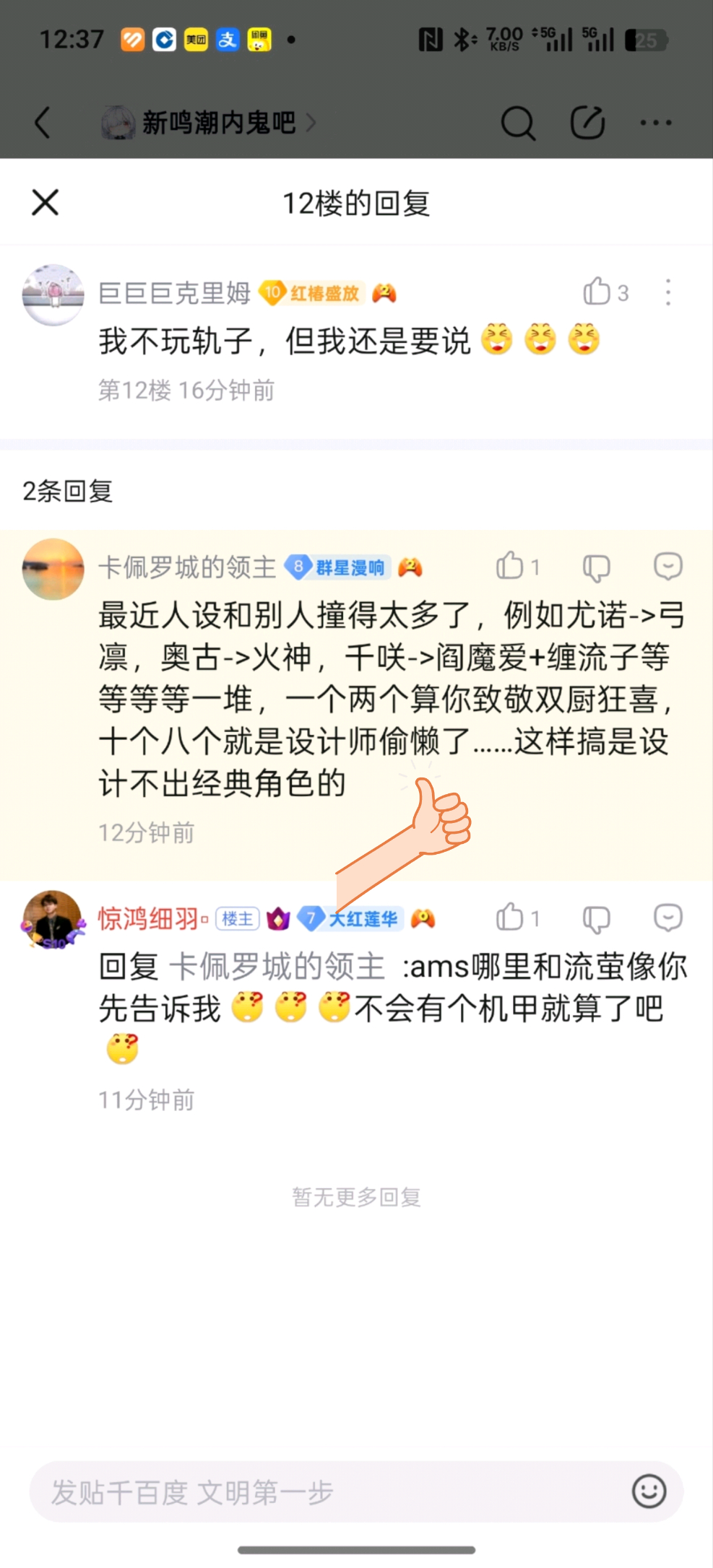The width and height of the screenshot is (713, 1568).
Task: Like 惊鸿细羽's reply
Action: pos(510,918)
